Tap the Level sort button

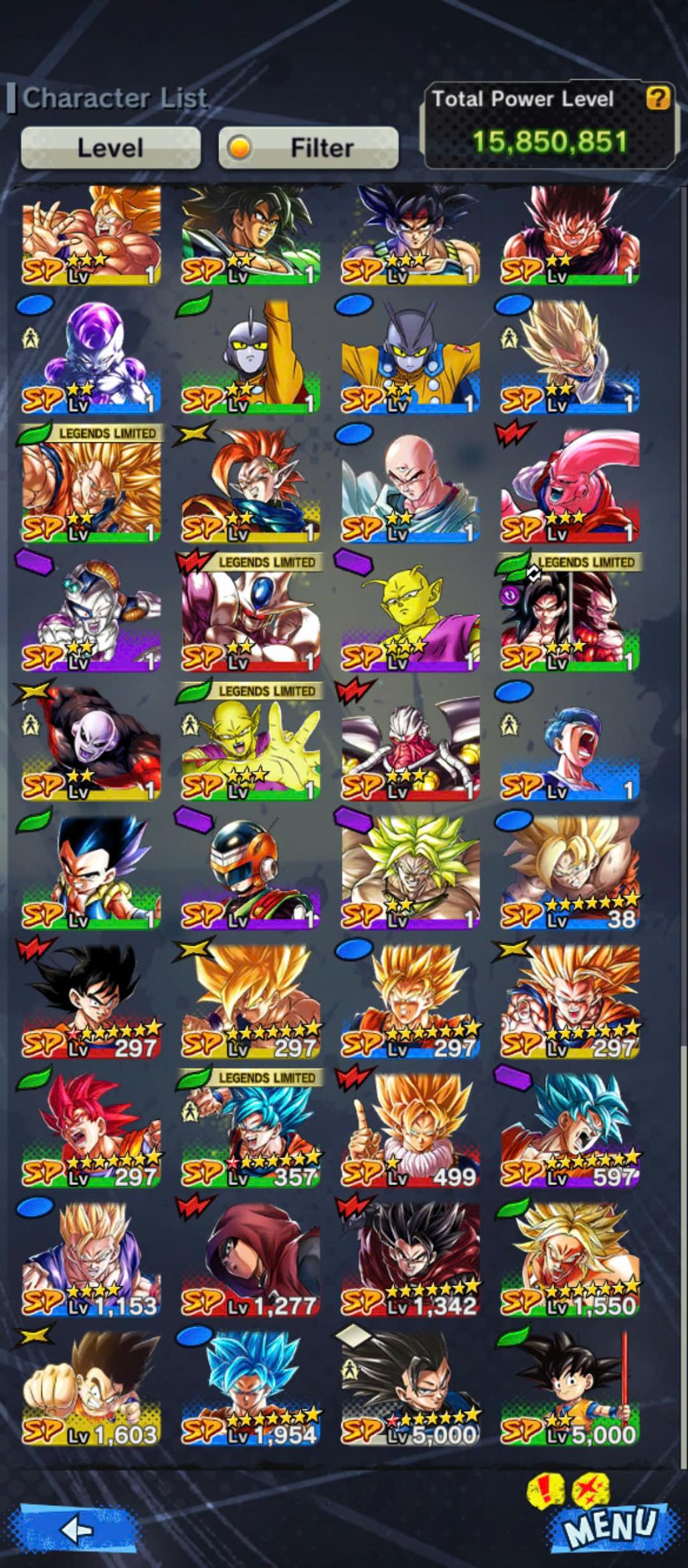110,147
